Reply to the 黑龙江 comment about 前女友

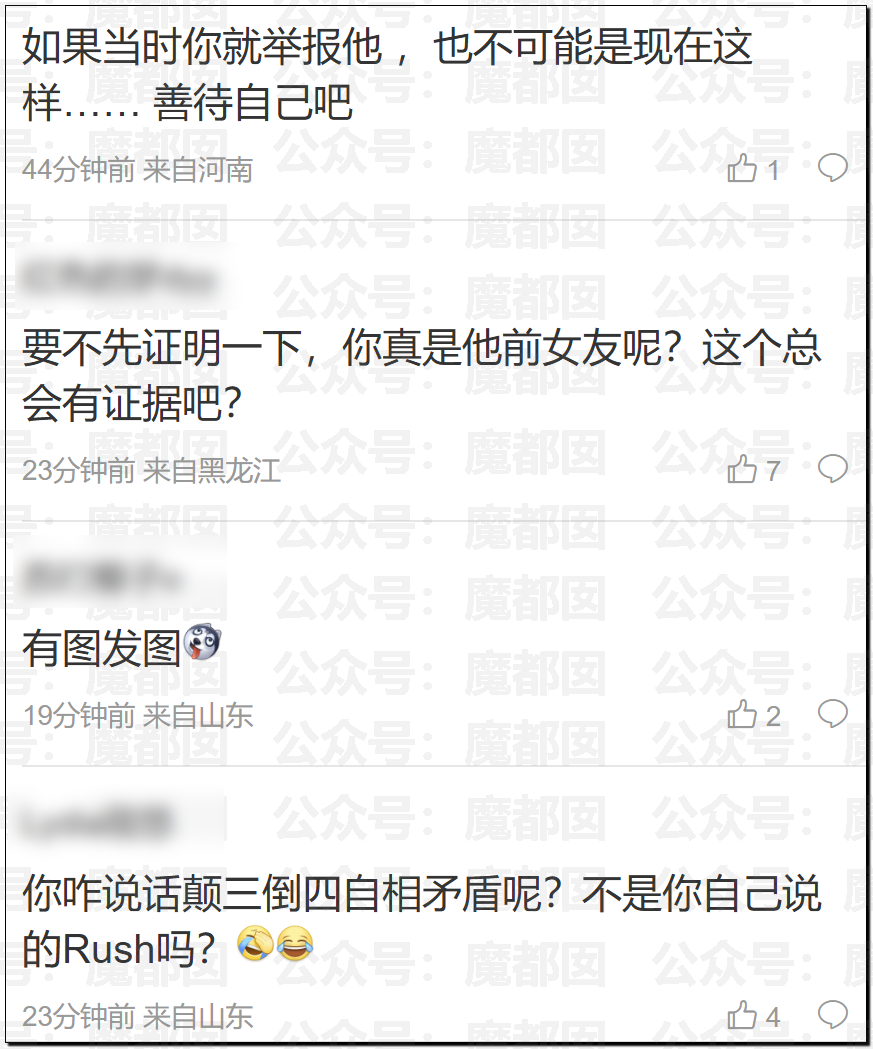(x=832, y=468)
